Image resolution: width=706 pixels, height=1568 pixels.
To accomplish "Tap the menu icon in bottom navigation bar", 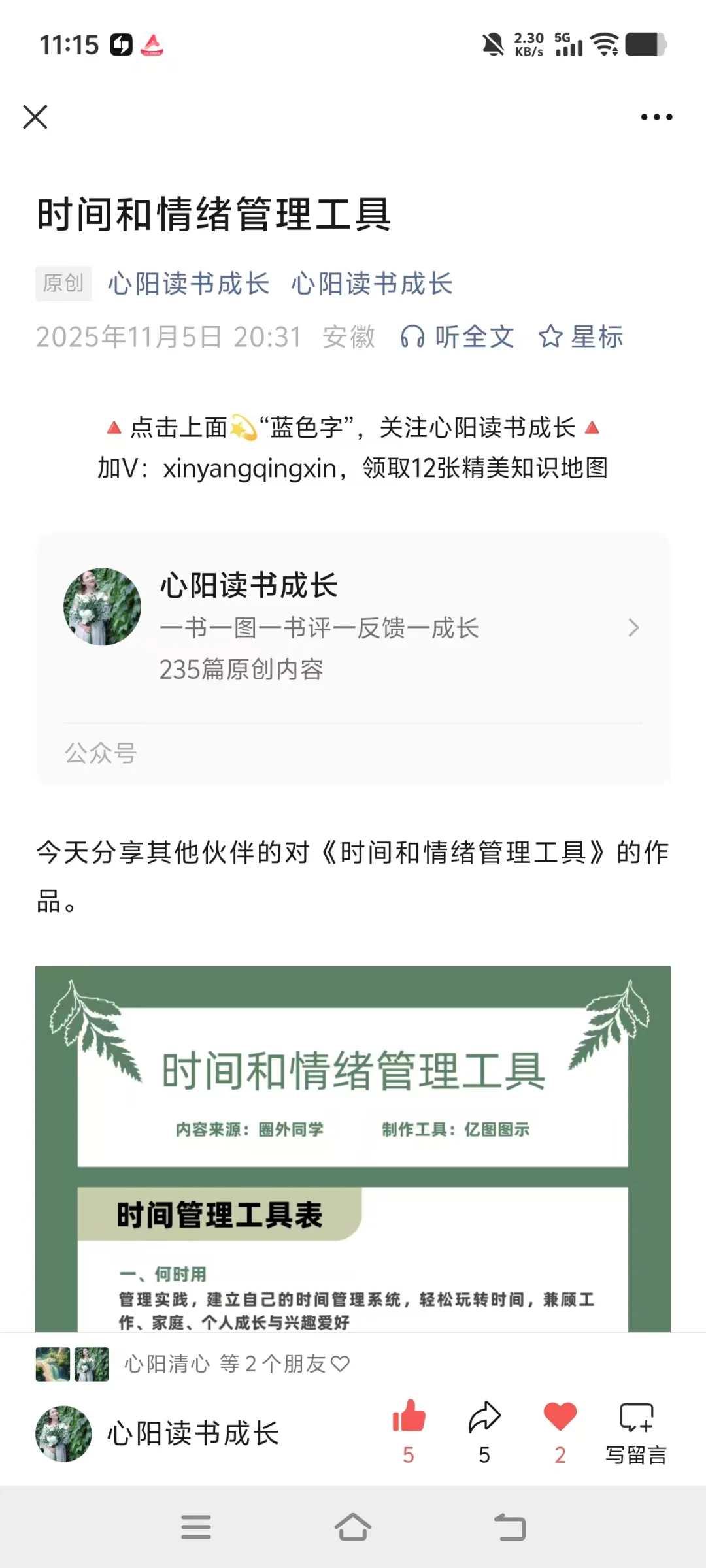I will [197, 1526].
